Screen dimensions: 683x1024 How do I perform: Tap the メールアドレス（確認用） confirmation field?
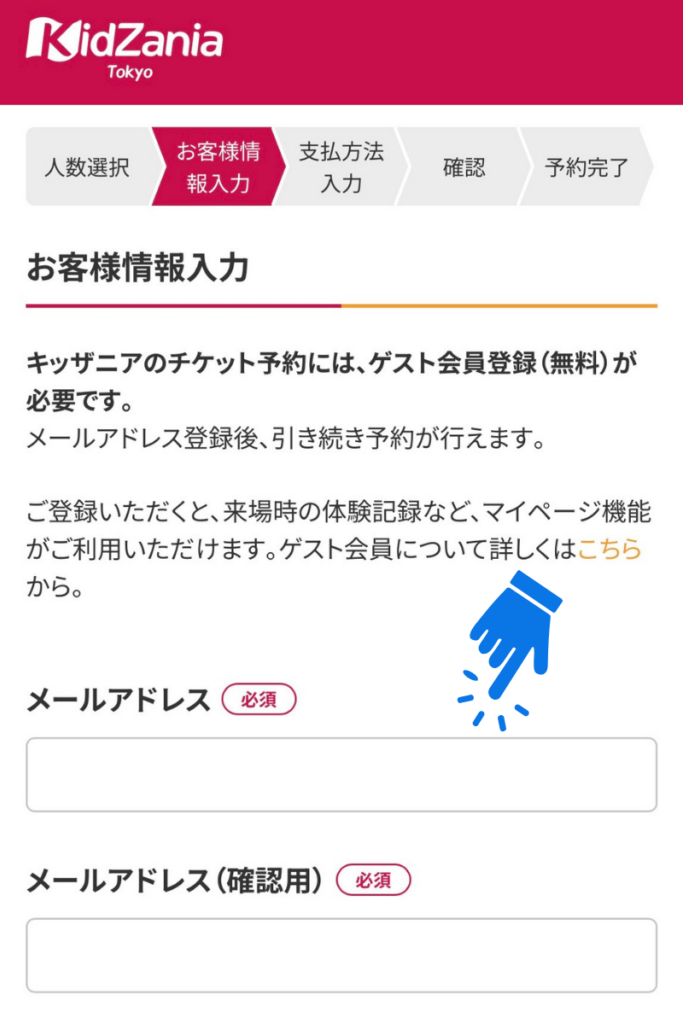coord(341,955)
